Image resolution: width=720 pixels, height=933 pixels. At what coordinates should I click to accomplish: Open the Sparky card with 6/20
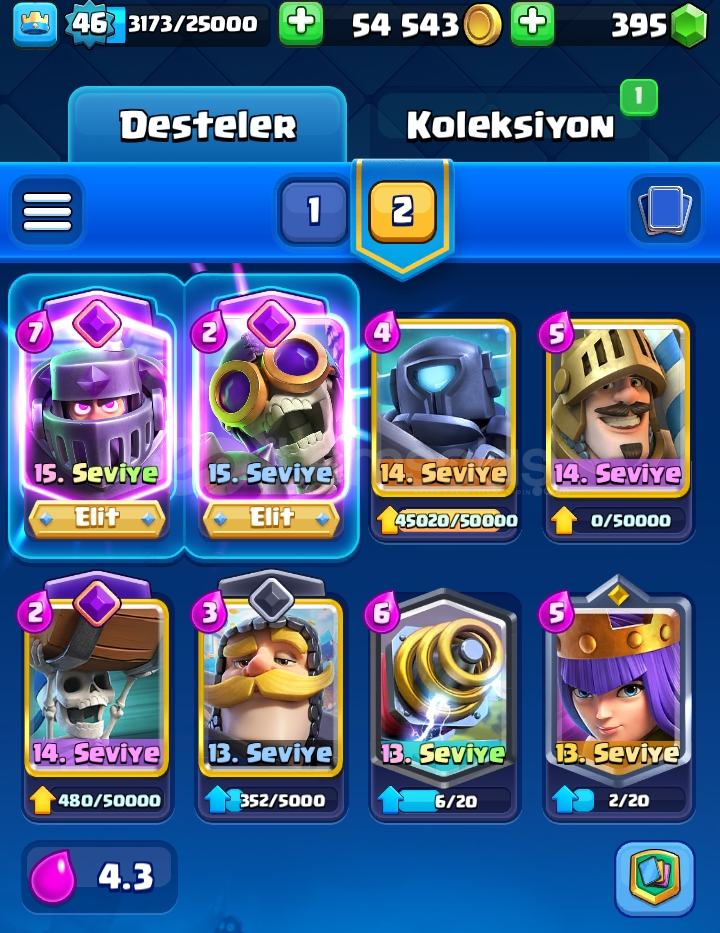(444, 690)
